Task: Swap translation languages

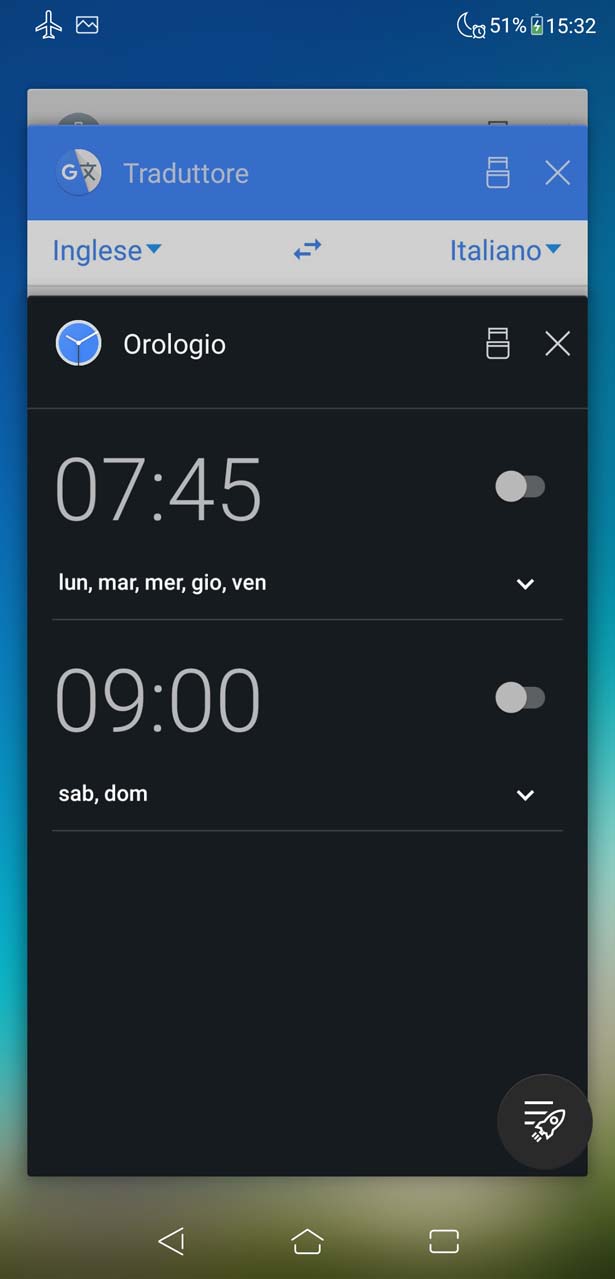Action: pyautogui.click(x=307, y=250)
